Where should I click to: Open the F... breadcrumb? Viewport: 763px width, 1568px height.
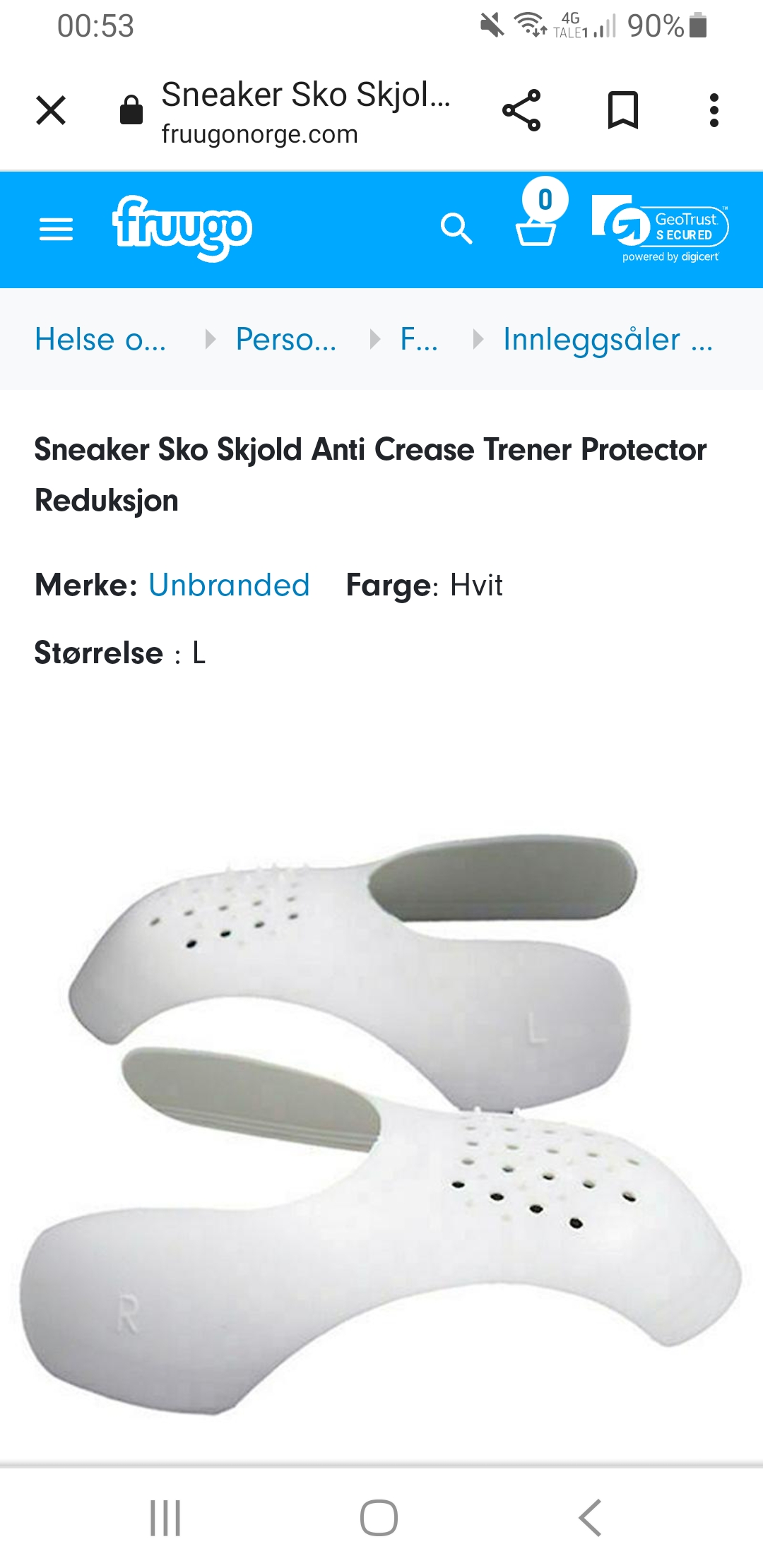[x=419, y=339]
